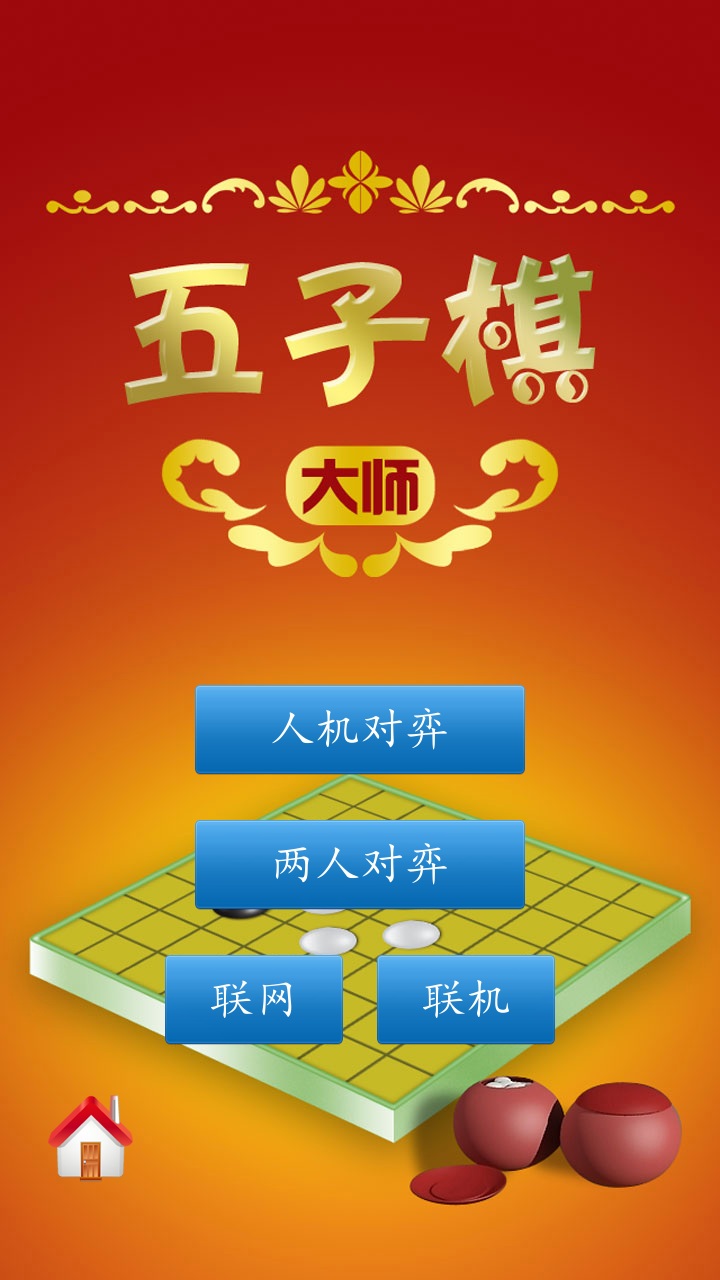720x1280 pixels.
Task: Tap the home house icon
Action: tap(90, 1138)
